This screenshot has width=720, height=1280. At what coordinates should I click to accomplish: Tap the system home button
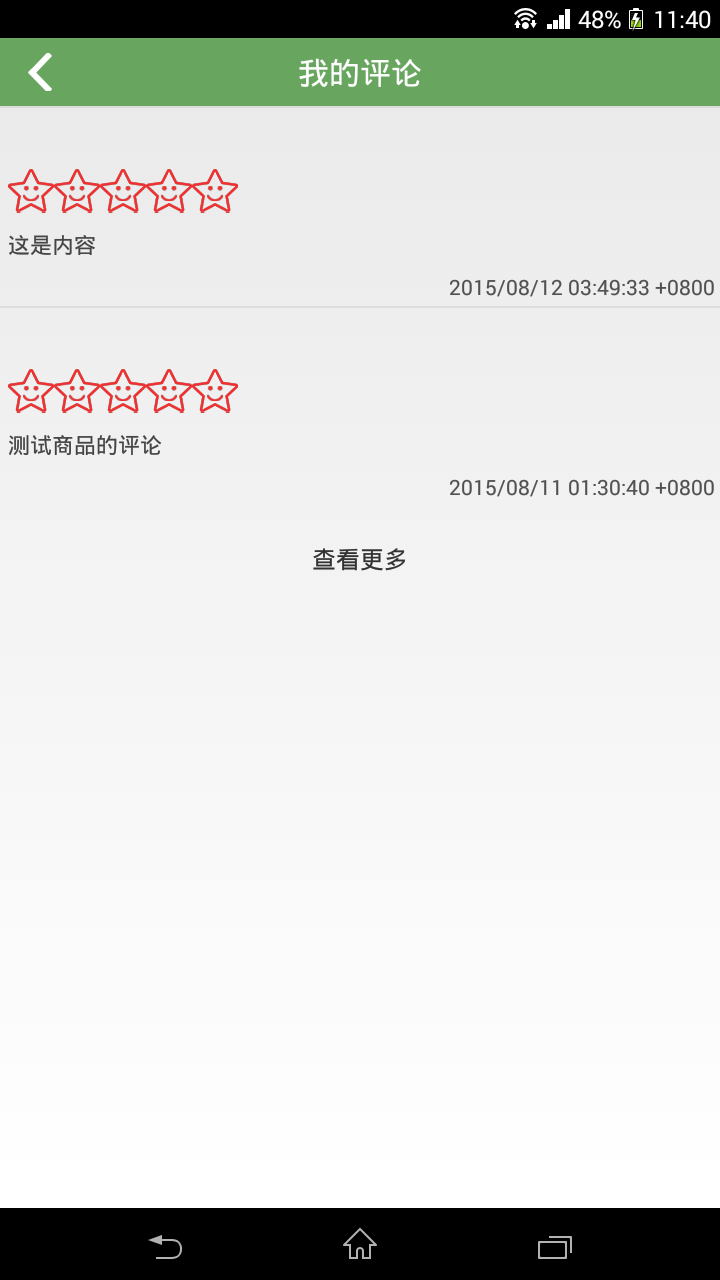360,1244
